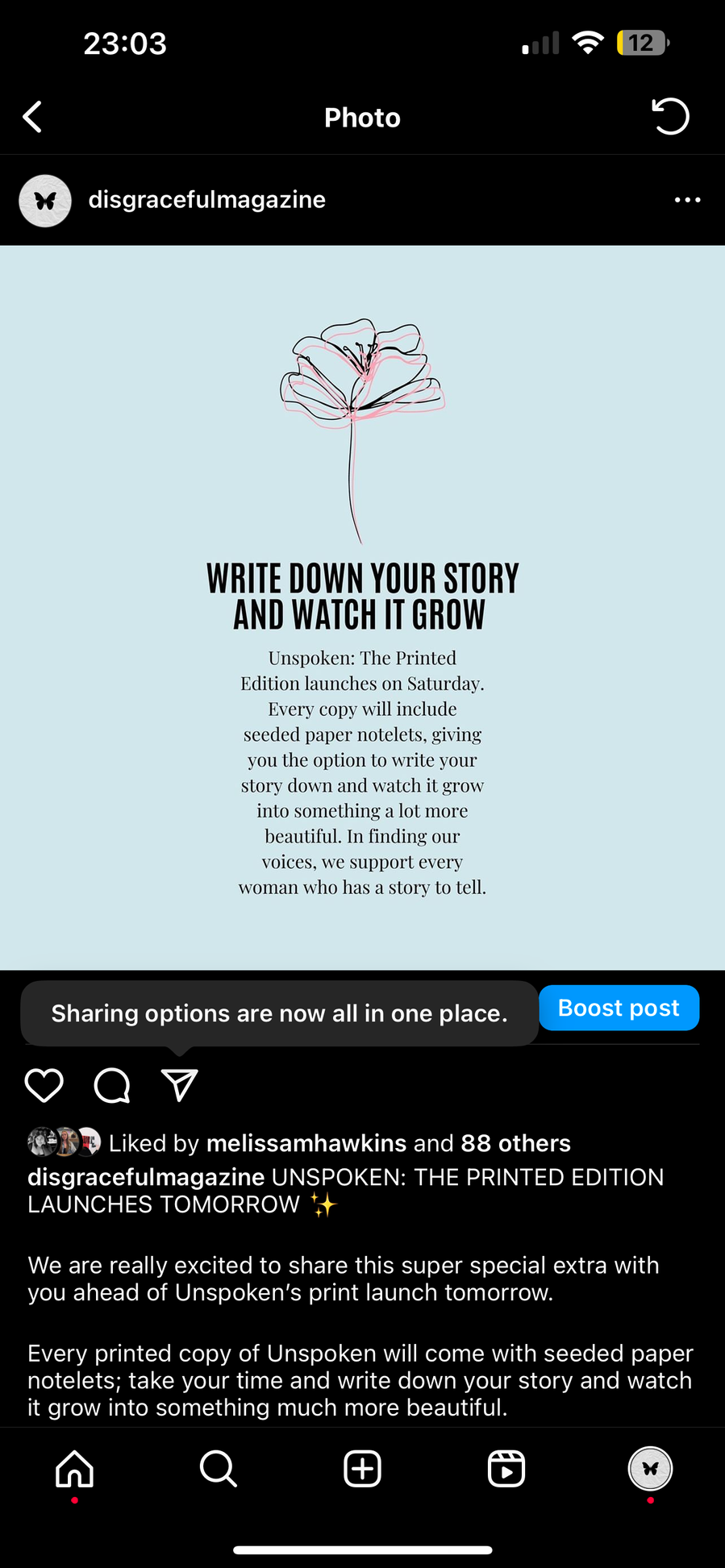Open the profile tab in the bottom bar
Image resolution: width=725 pixels, height=1568 pixels.
(650, 1469)
